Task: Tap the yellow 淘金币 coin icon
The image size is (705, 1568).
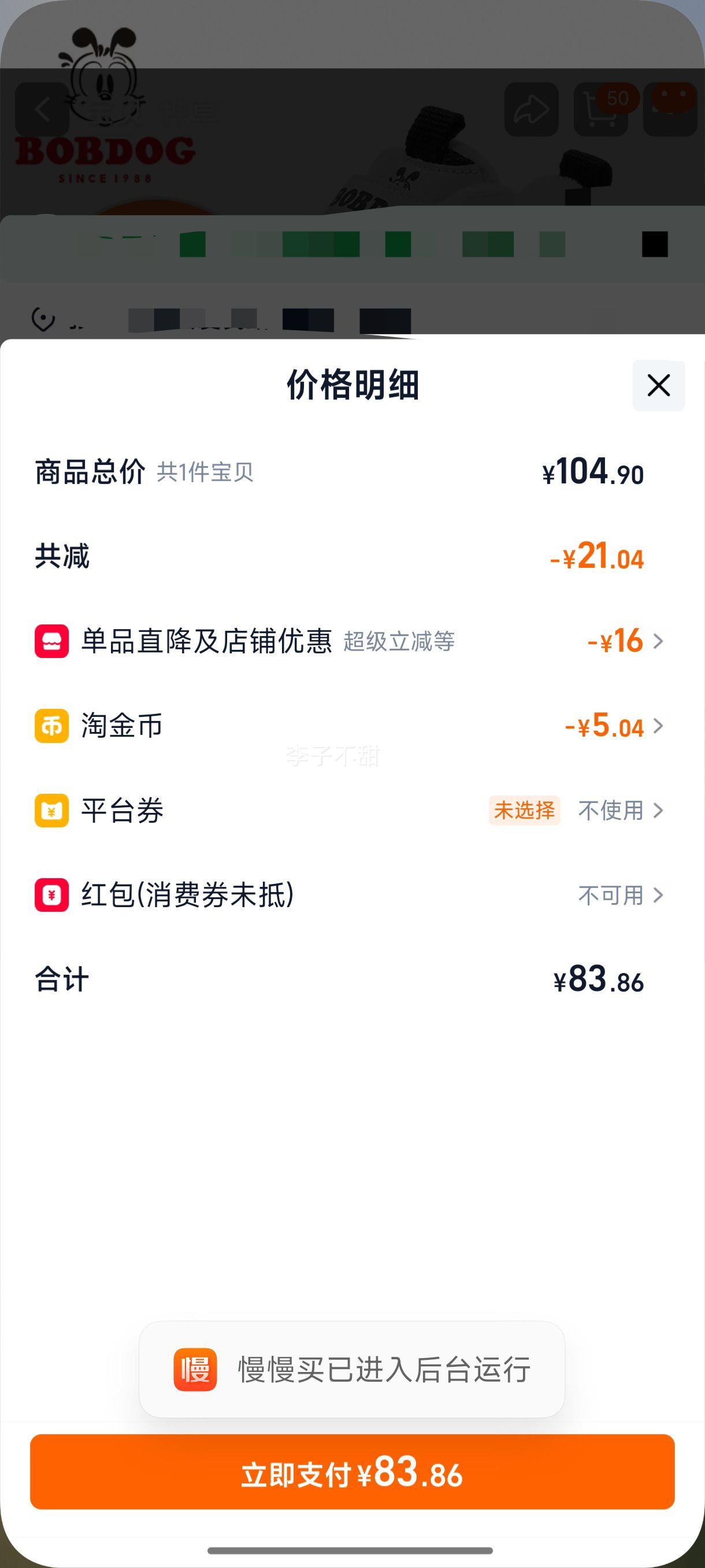Action: pyautogui.click(x=51, y=726)
